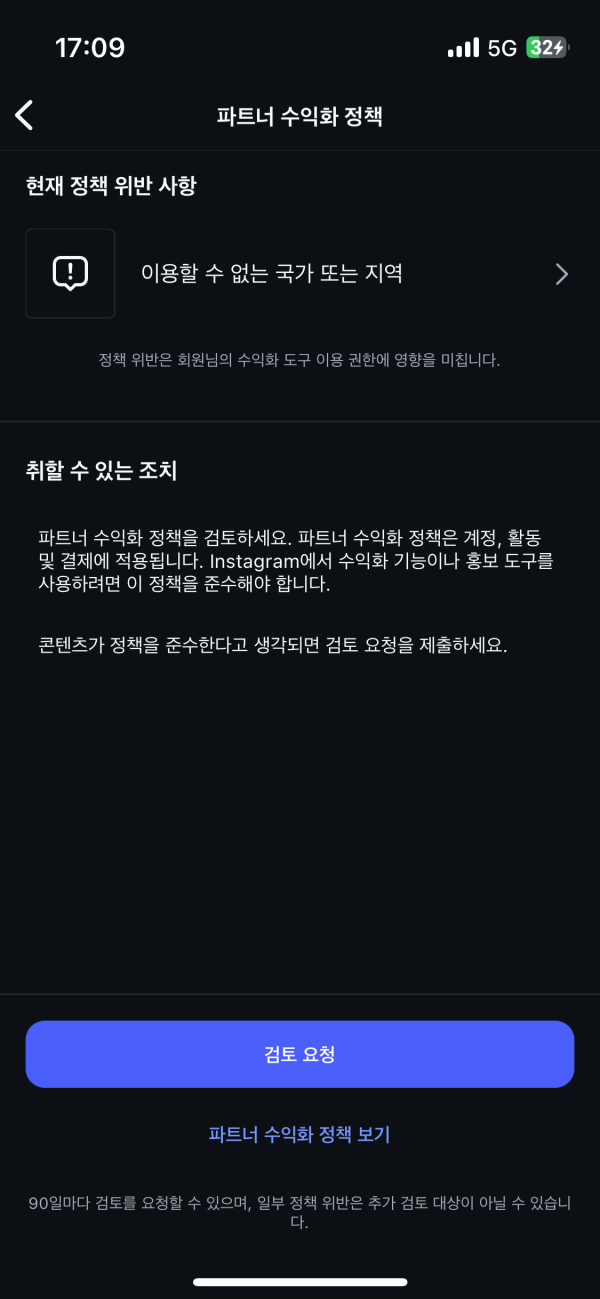Open the '이용할 수 없는 국가 또는 지역' violation row
Screen dimensions: 600x1299
[x=300, y=274]
